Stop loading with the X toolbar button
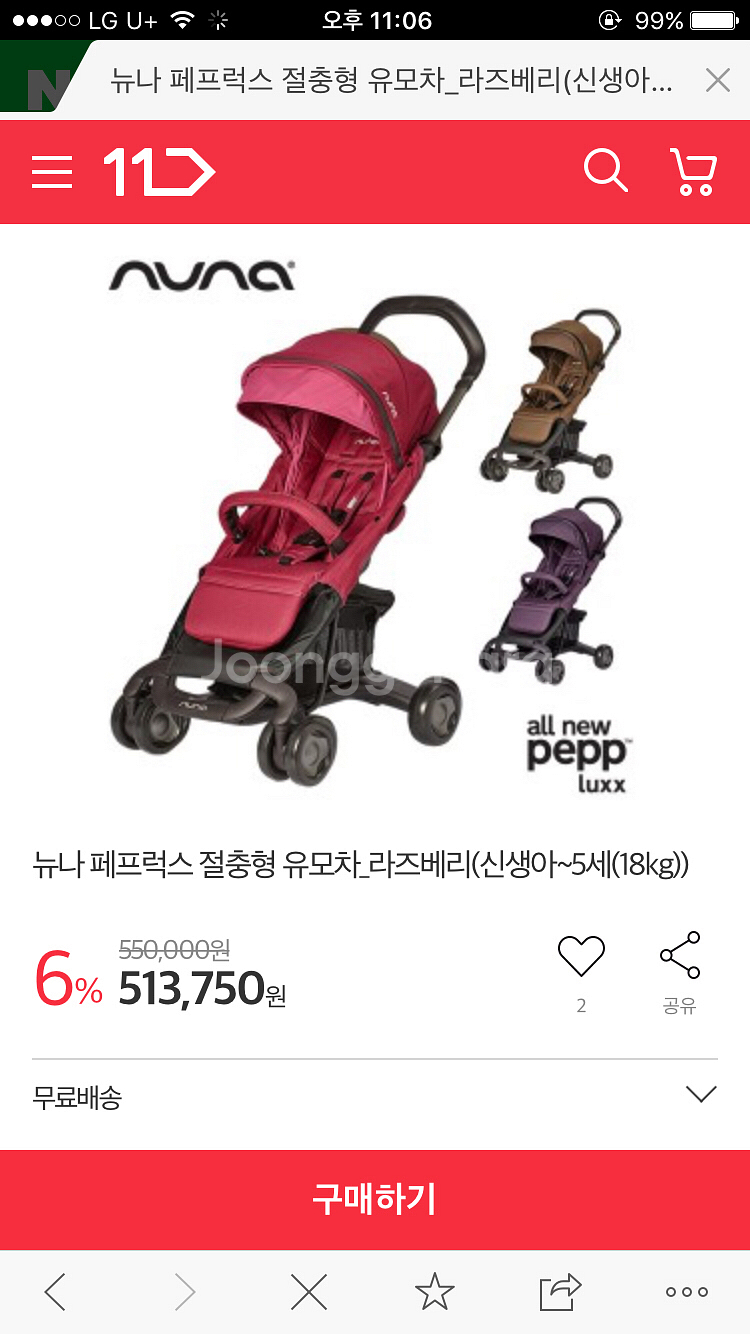 (308, 1292)
